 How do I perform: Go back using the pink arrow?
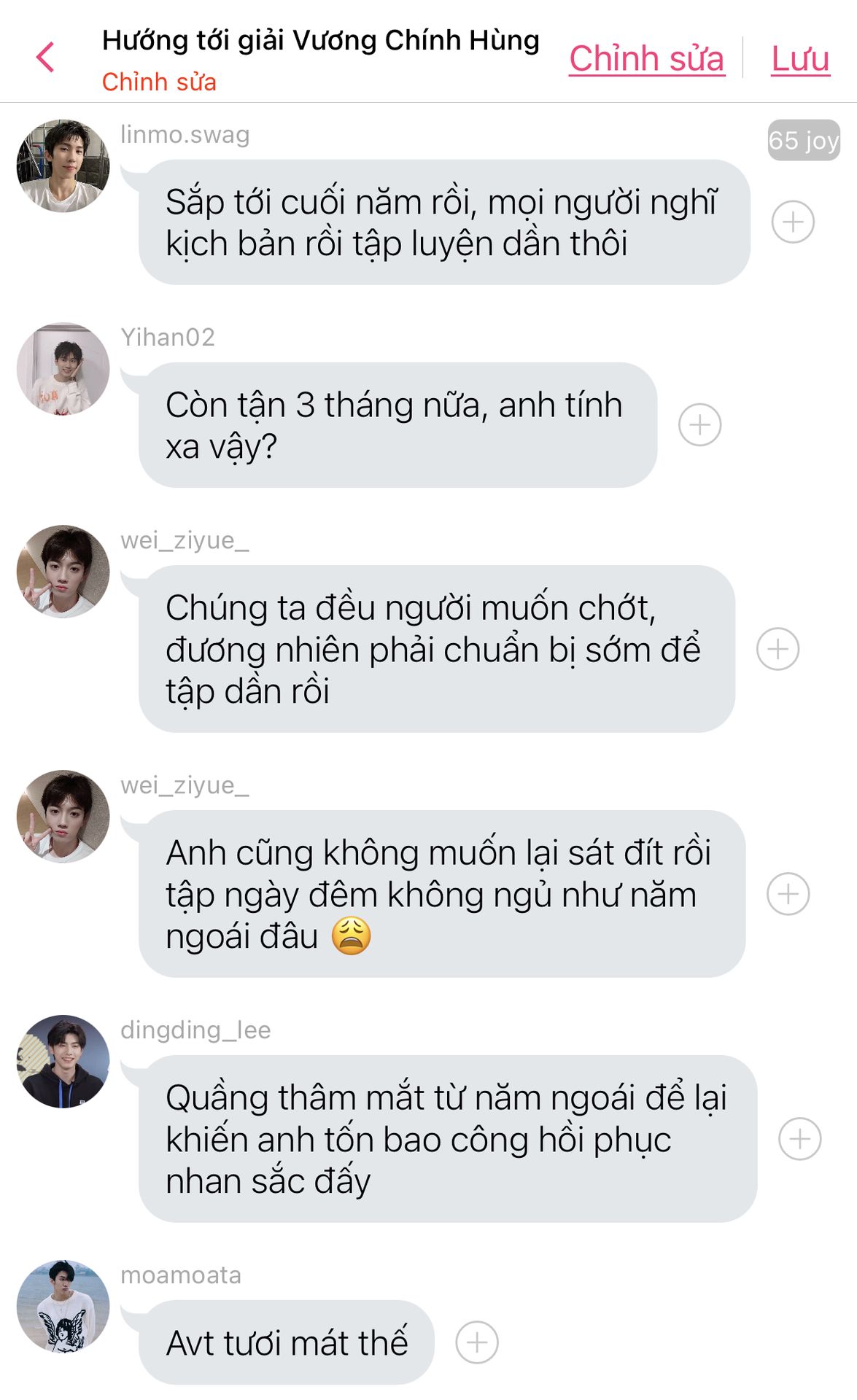coord(45,58)
